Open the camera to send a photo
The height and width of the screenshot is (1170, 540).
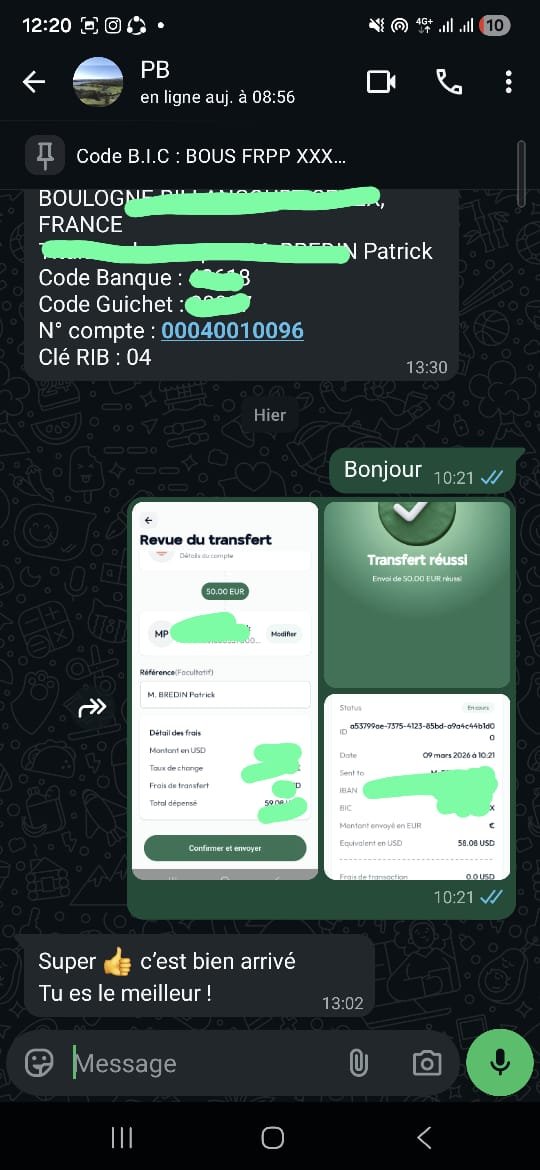(427, 1063)
